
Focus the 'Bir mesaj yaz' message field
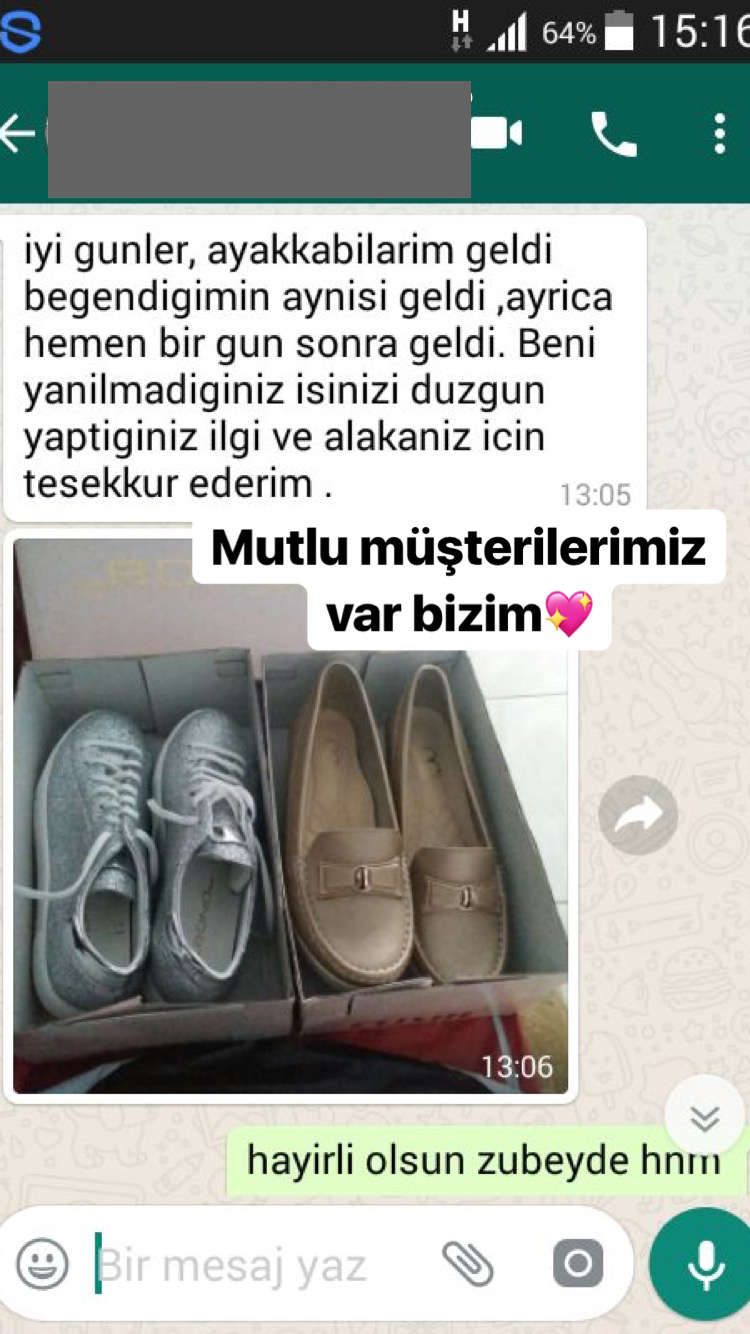260,1265
